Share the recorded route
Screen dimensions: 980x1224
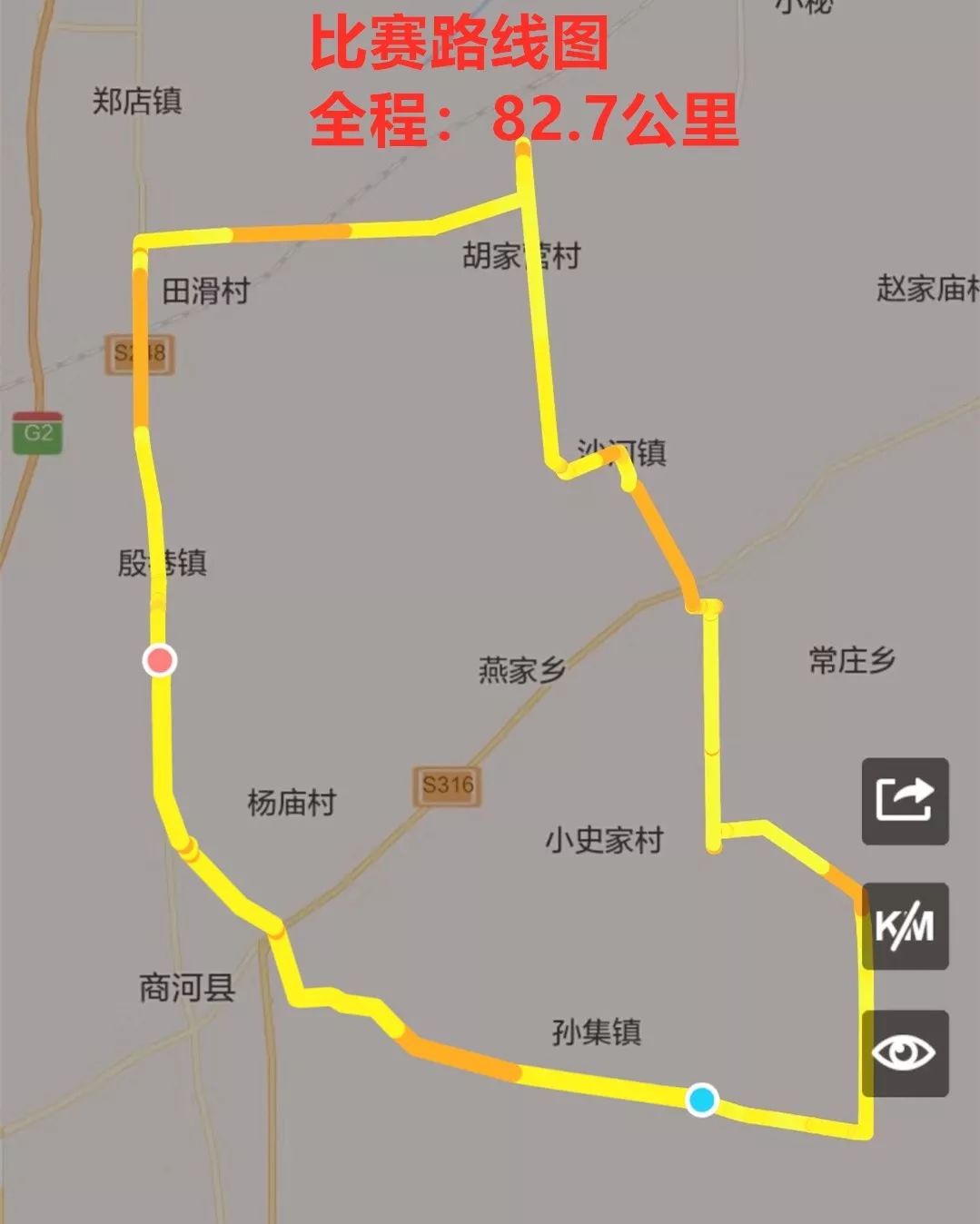(x=905, y=801)
